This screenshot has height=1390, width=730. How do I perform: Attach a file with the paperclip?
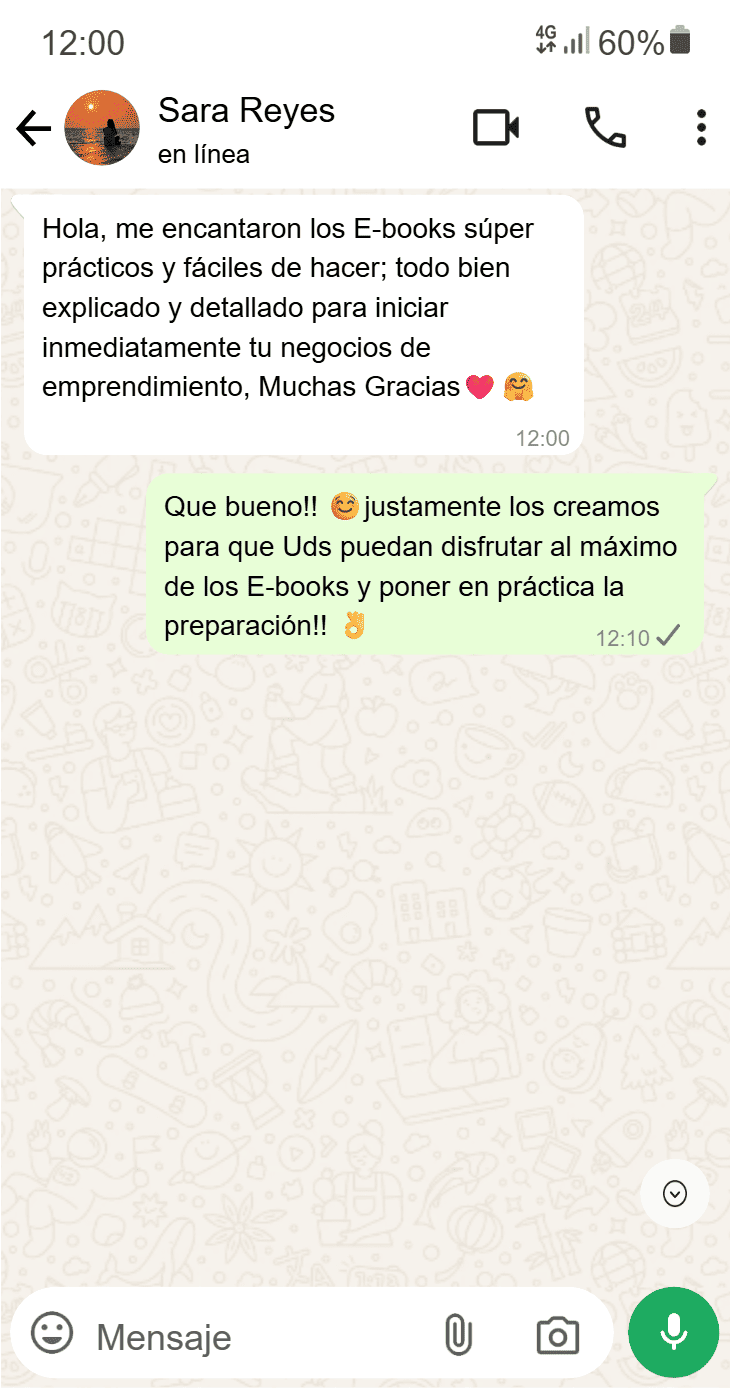(x=458, y=1335)
